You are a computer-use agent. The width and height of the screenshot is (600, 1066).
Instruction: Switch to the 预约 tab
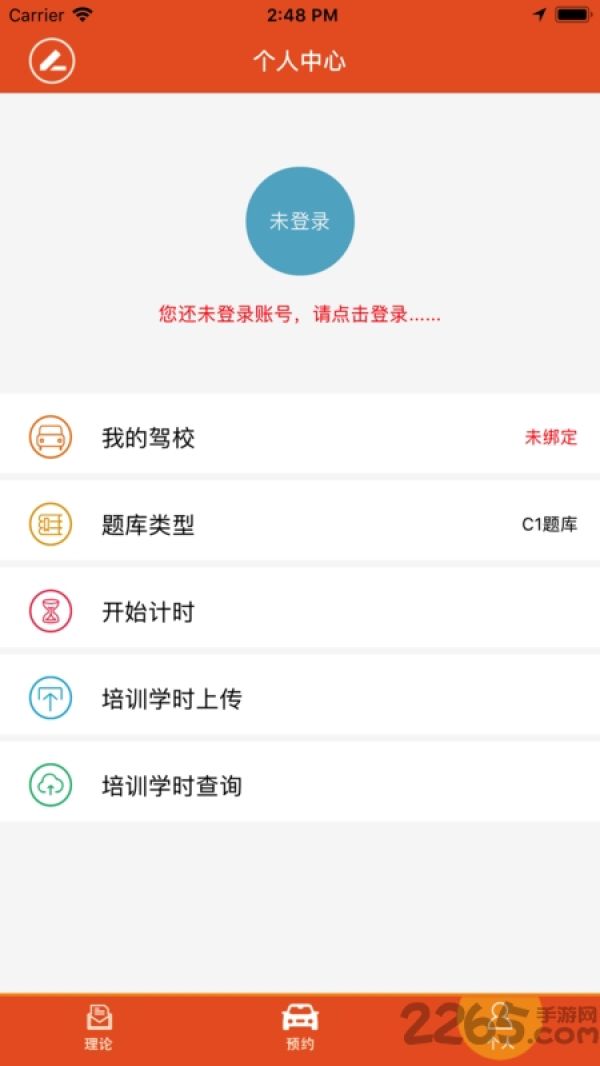pos(300,1028)
